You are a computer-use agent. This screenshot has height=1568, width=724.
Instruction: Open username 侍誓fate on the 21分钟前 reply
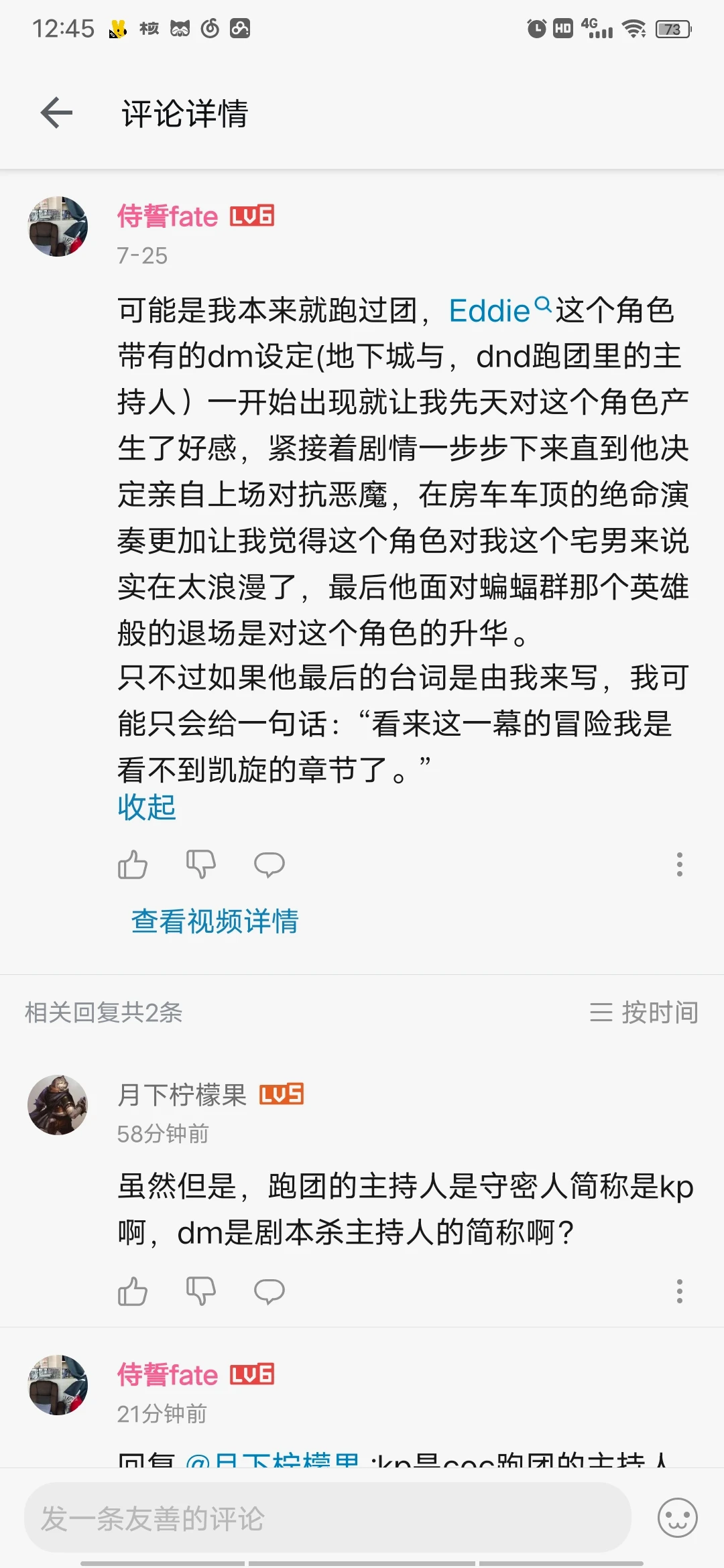pos(168,1375)
